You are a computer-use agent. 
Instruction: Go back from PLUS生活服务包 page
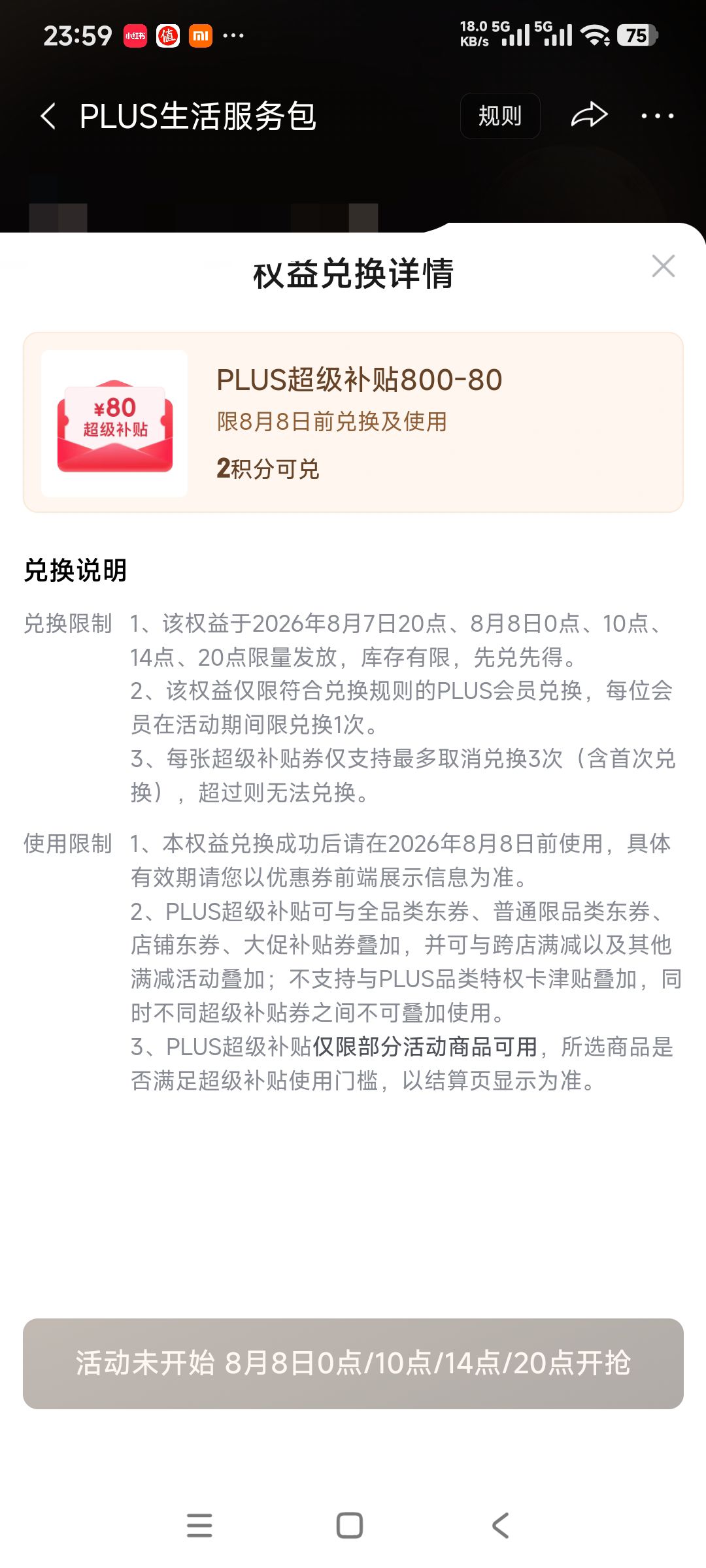tap(48, 116)
